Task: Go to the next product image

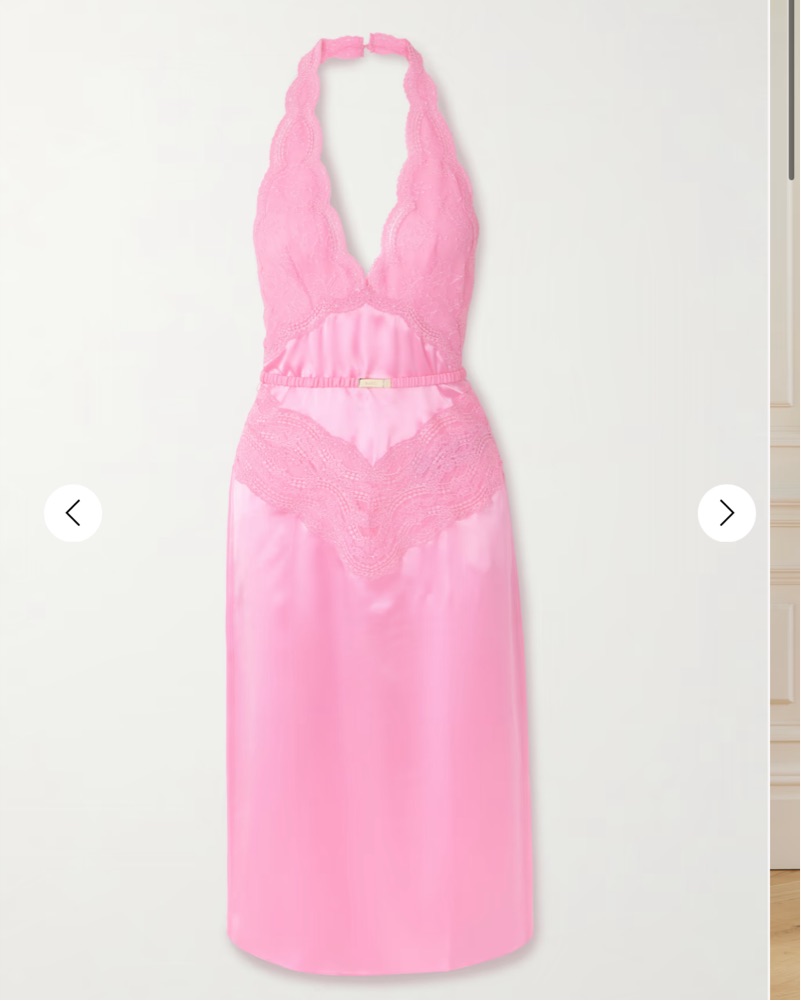Action: pyautogui.click(x=726, y=513)
